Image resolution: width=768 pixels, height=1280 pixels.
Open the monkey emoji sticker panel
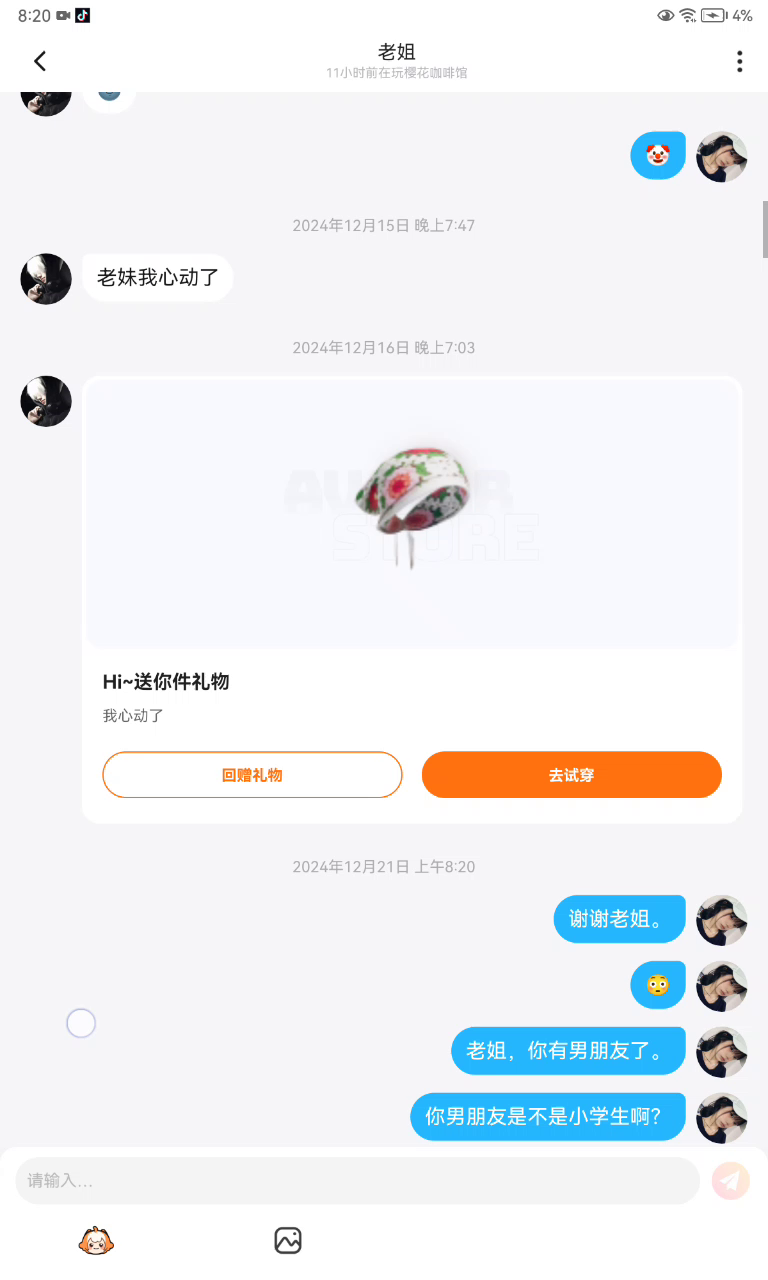[96, 1241]
